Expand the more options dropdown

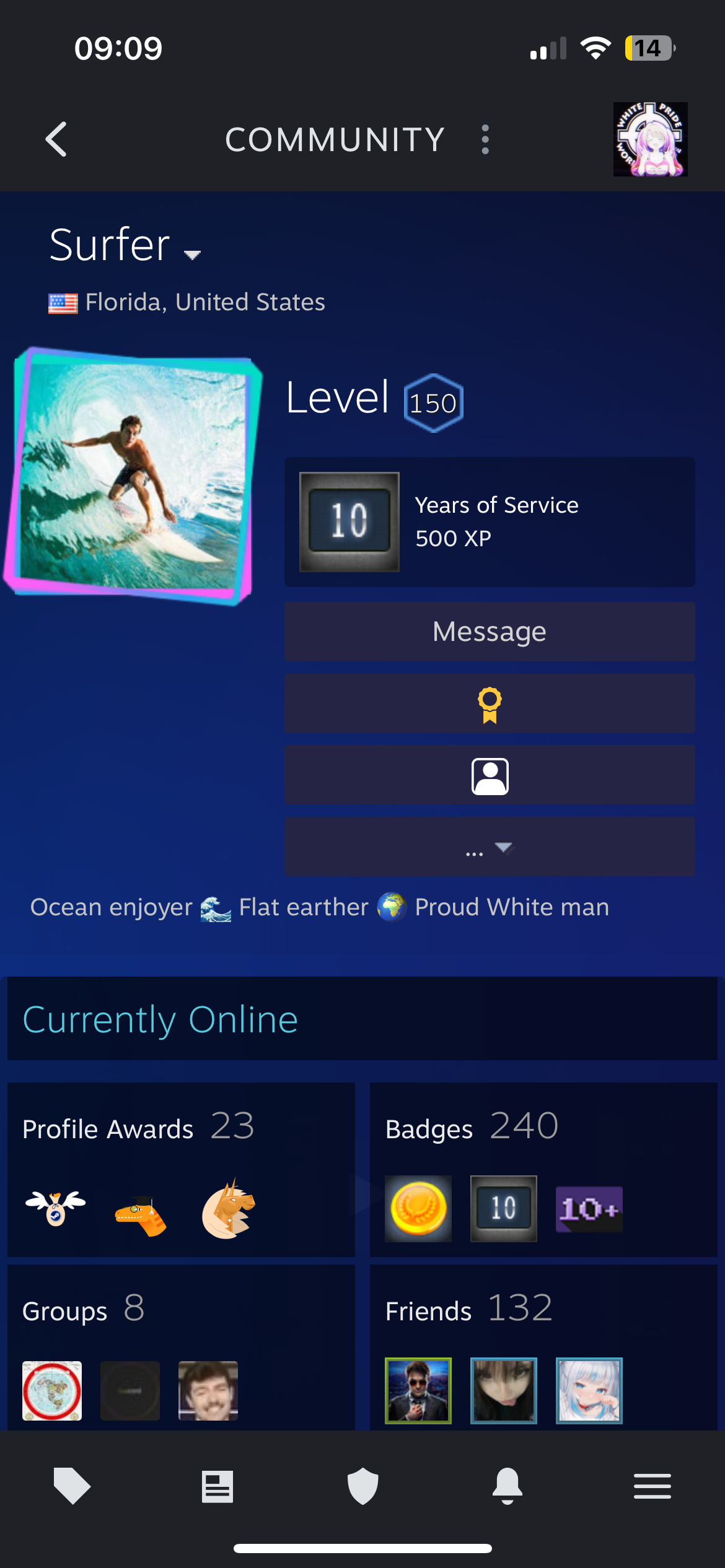click(x=490, y=847)
